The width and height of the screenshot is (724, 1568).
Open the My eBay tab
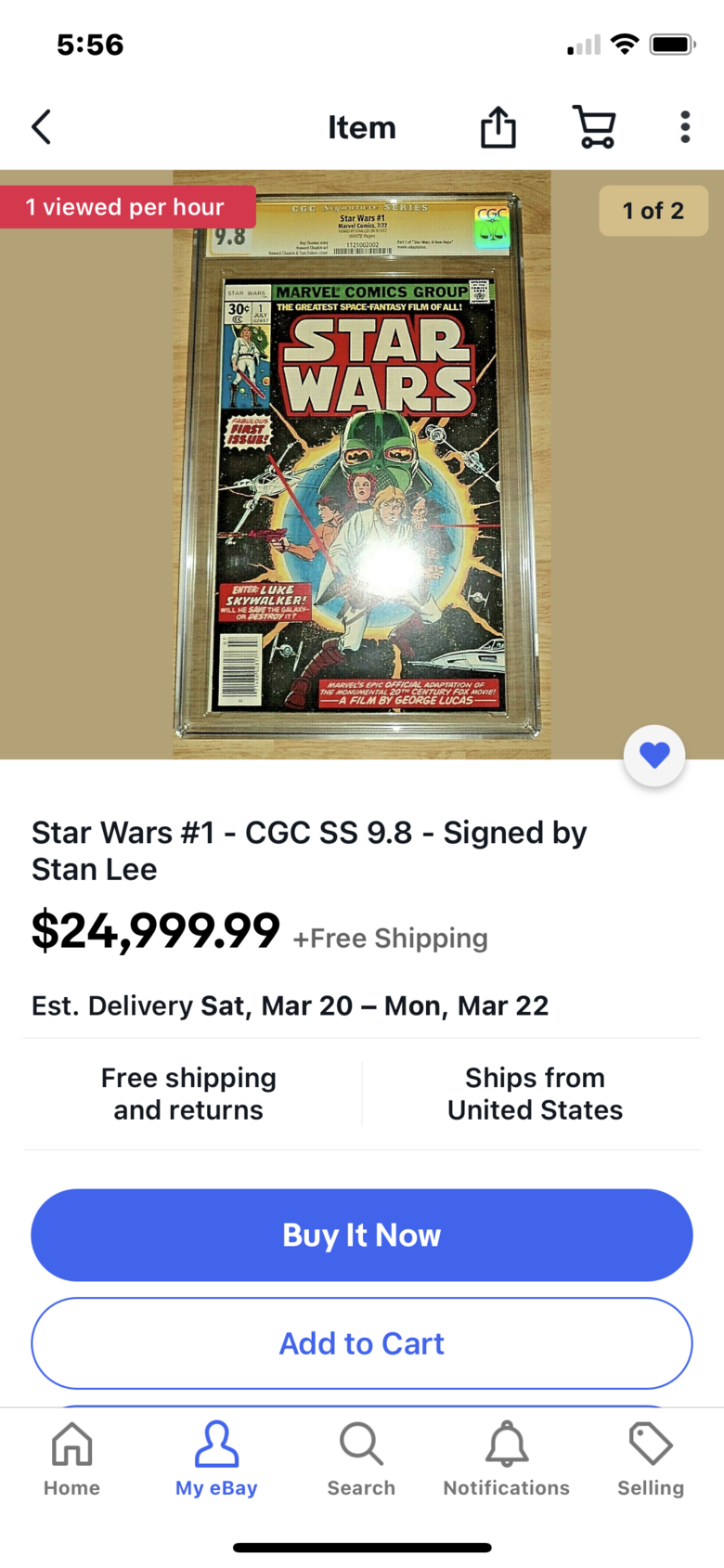pyautogui.click(x=216, y=1459)
